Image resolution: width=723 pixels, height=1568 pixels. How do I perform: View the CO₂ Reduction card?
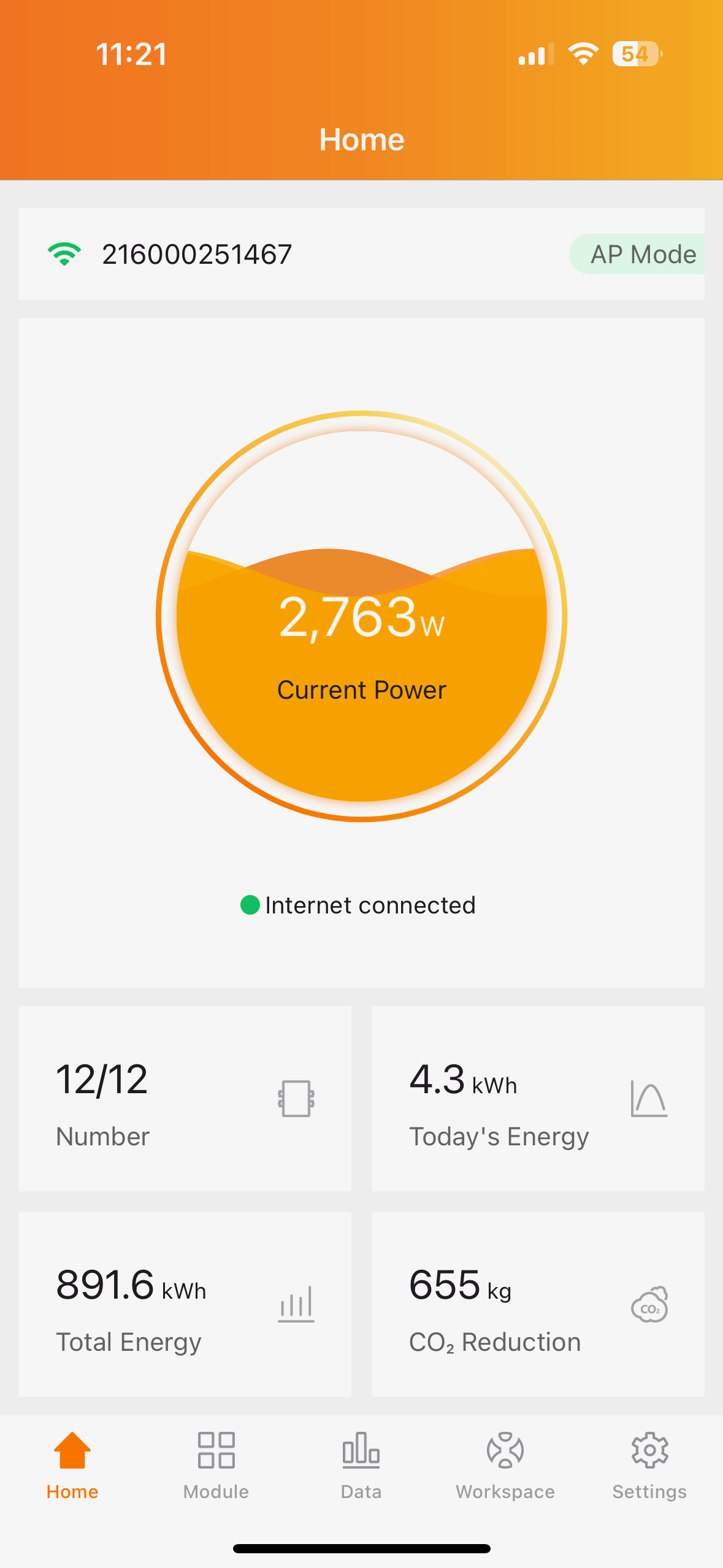pos(538,1304)
